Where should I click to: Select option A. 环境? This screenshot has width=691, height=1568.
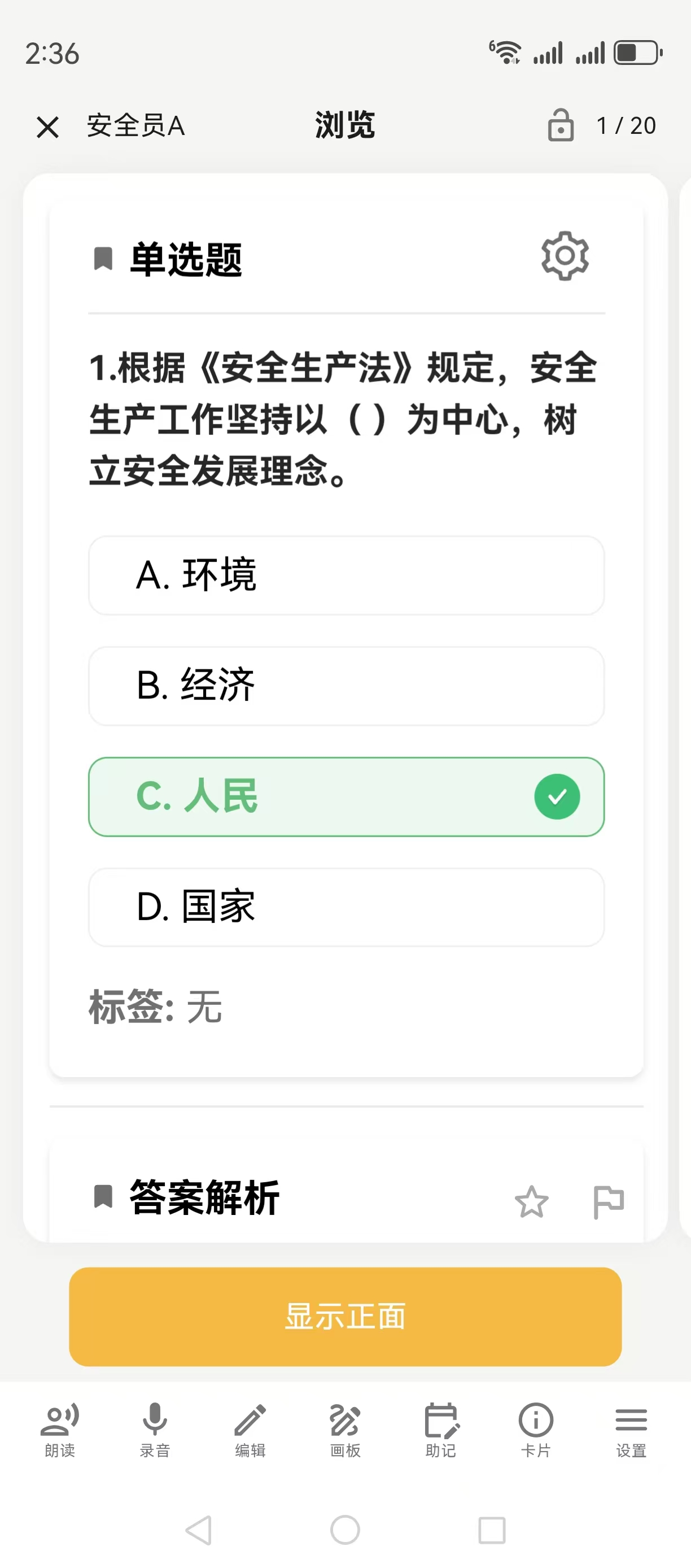coord(346,575)
